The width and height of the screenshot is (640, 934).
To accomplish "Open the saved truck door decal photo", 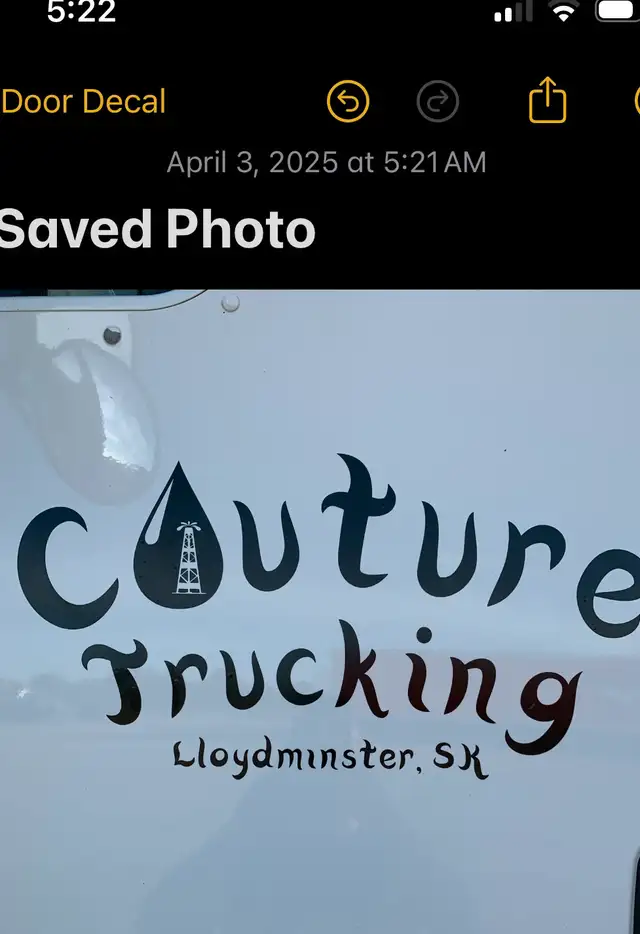I will tap(320, 610).
